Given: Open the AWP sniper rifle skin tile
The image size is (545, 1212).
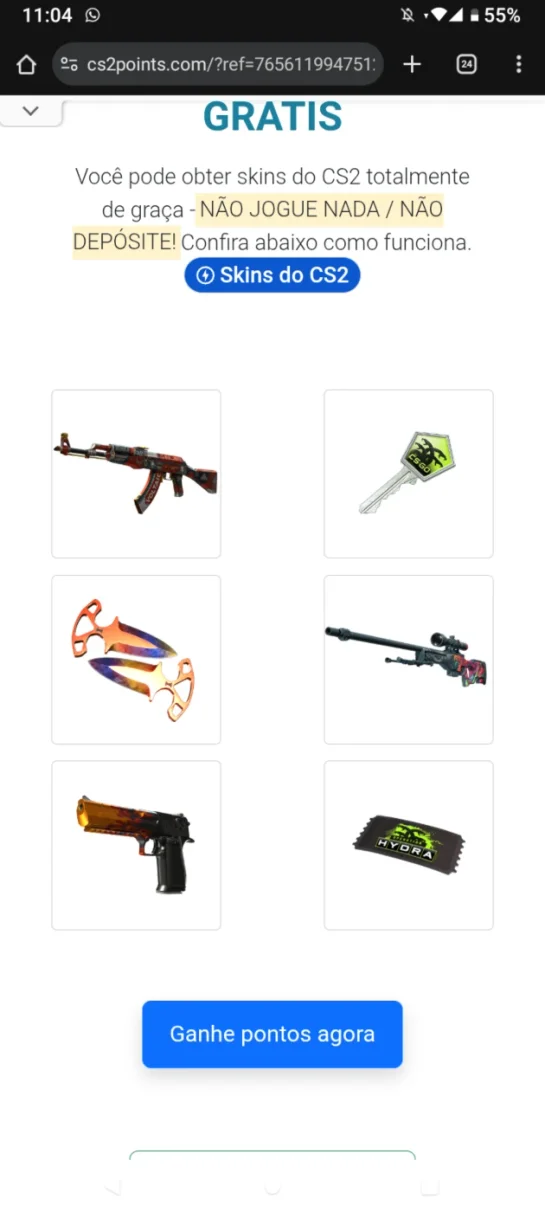Looking at the screenshot, I should coord(408,660).
